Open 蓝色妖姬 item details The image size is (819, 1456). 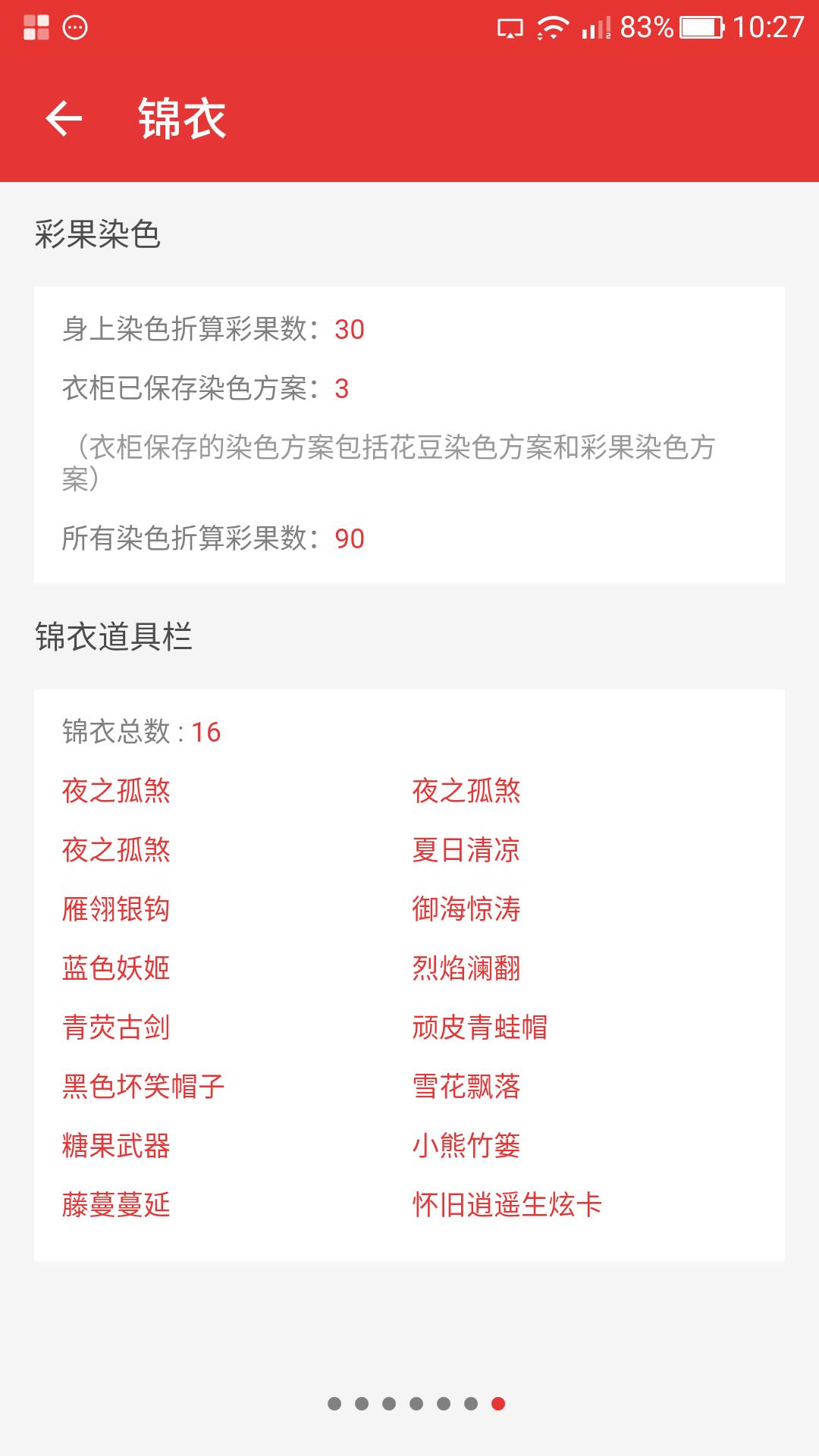coord(116,968)
